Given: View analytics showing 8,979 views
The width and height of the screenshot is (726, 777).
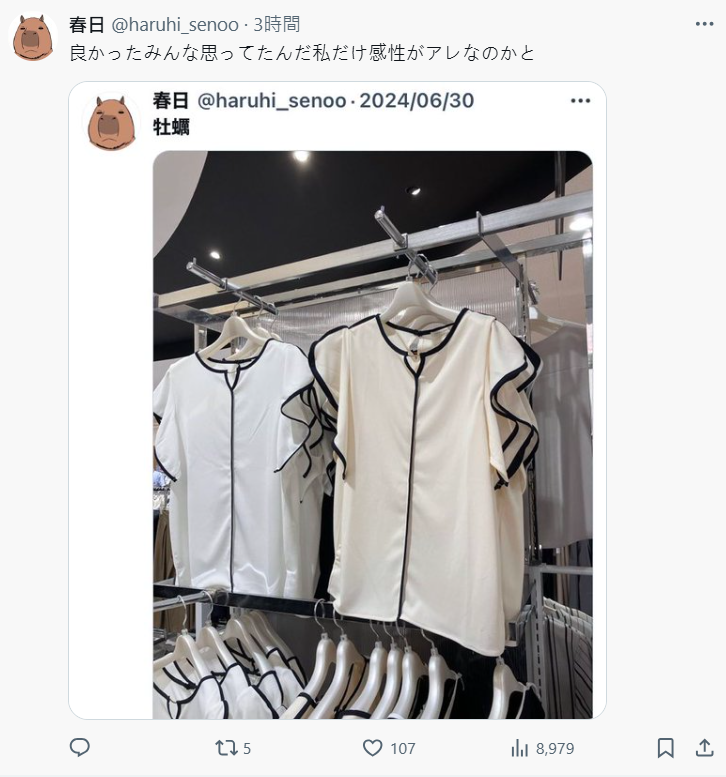Looking at the screenshot, I should click(x=520, y=748).
